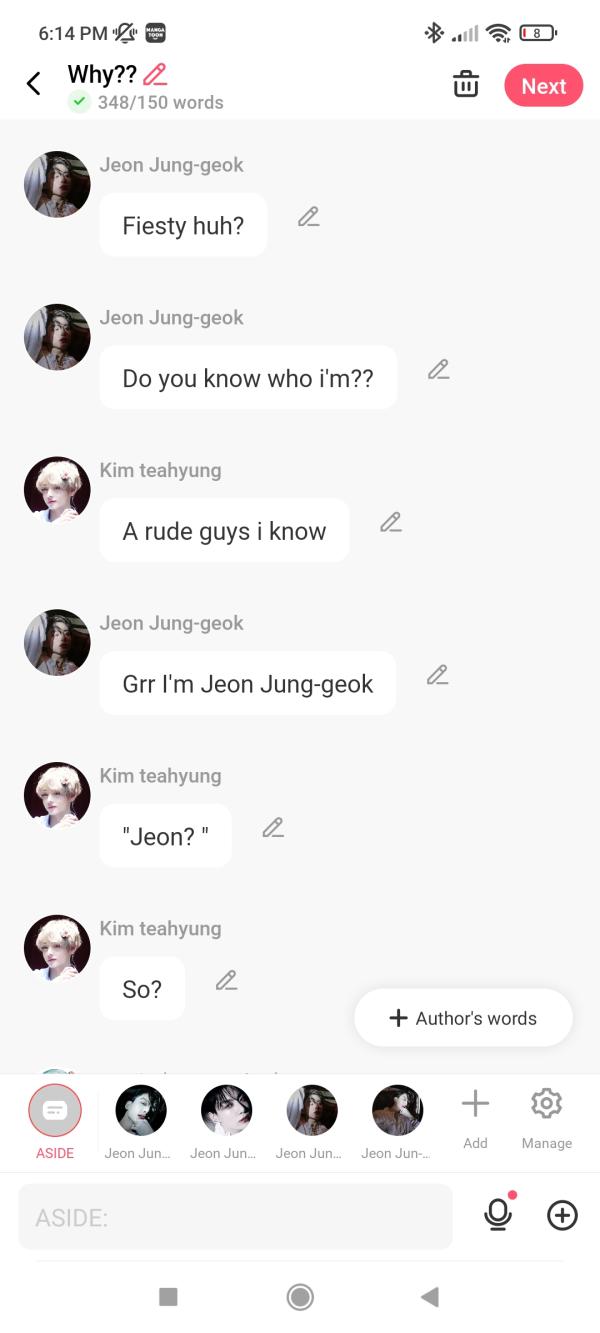Go back using the top-left arrow
The width and height of the screenshot is (600, 1333).
coord(34,84)
